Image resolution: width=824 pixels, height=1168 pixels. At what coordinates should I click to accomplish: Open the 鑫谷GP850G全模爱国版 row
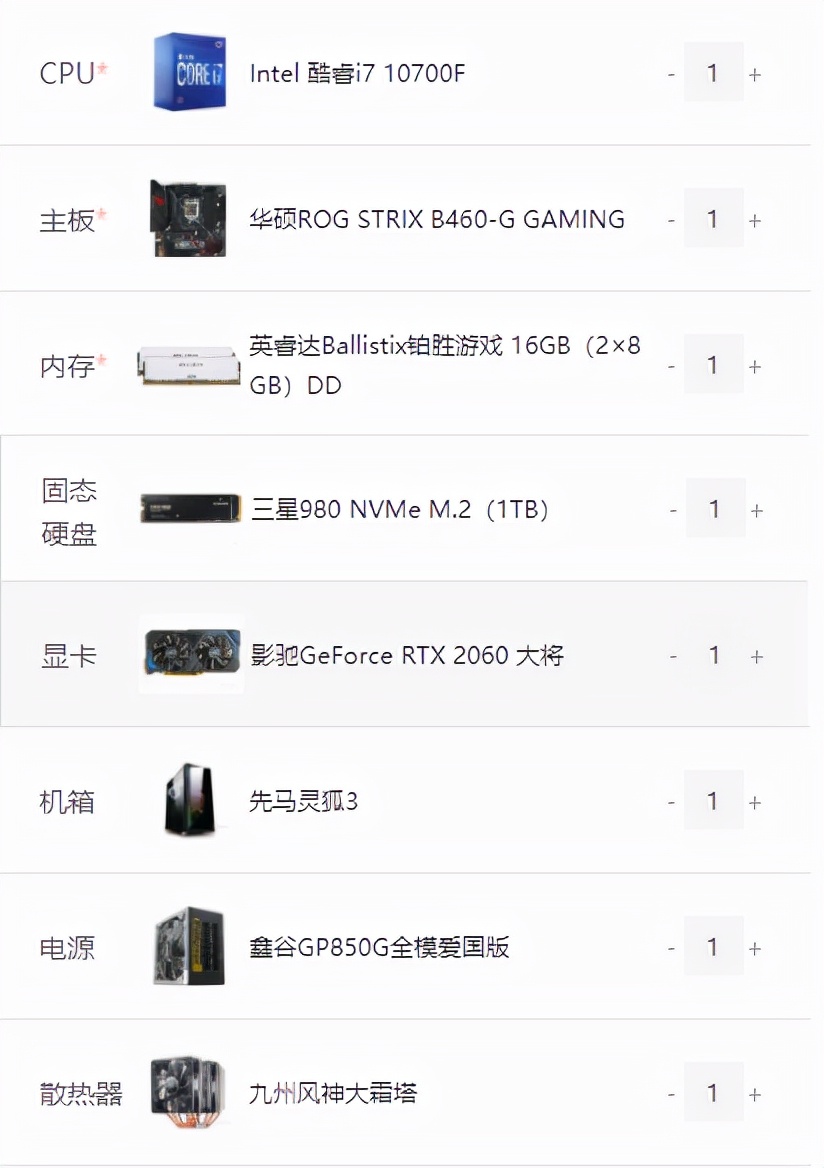pyautogui.click(x=379, y=948)
